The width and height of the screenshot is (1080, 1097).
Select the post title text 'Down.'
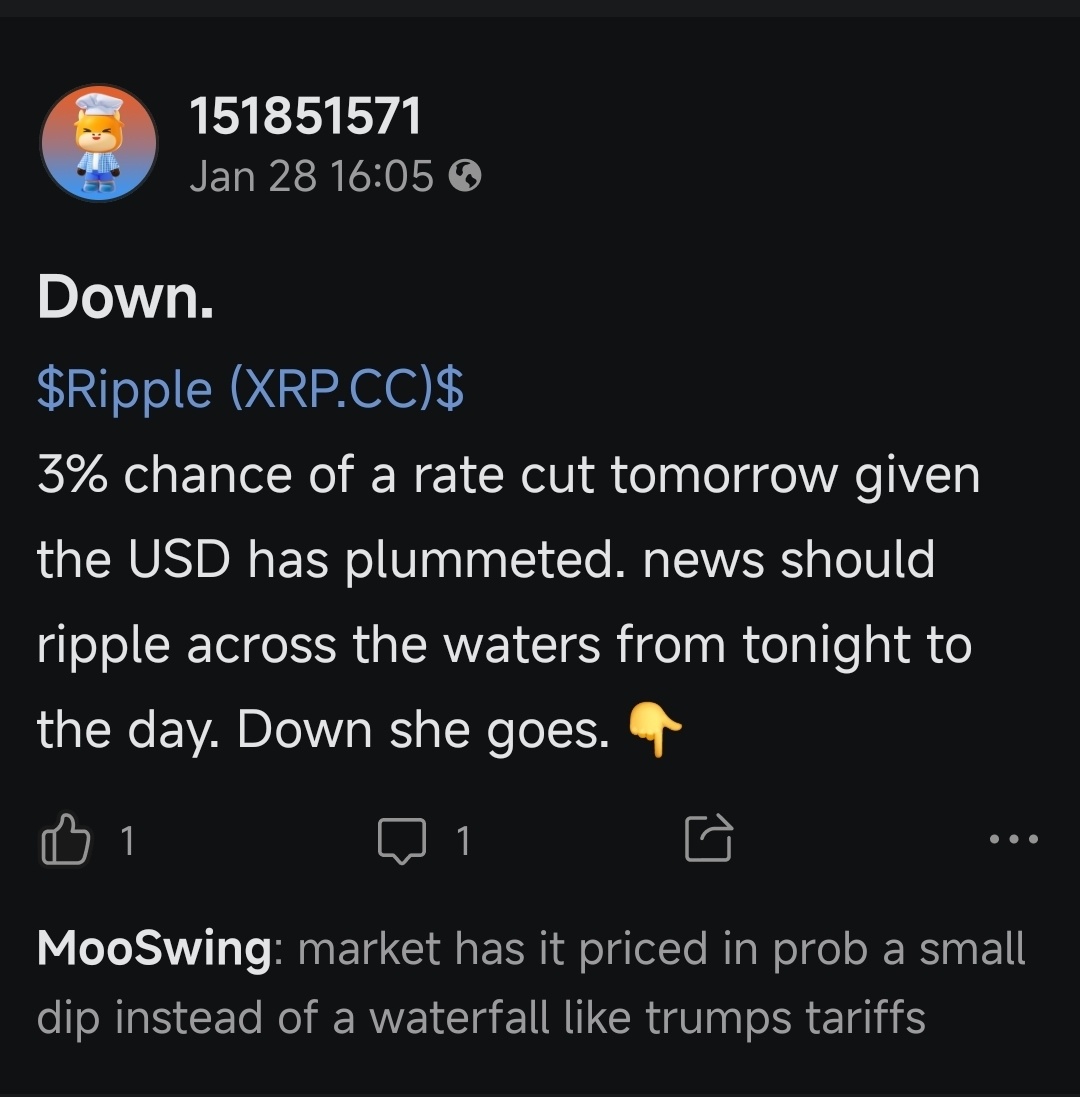click(123, 296)
